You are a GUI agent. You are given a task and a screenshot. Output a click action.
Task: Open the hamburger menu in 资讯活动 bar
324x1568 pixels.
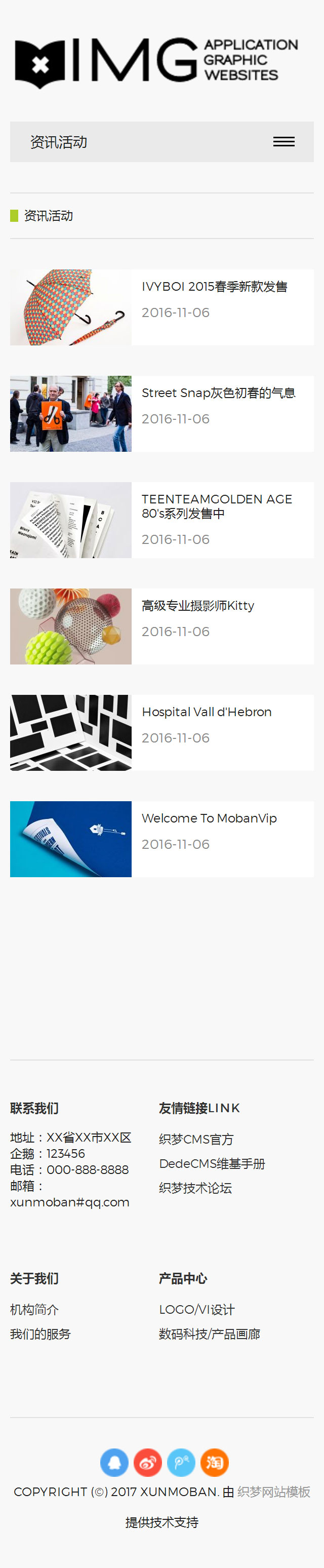(x=283, y=142)
